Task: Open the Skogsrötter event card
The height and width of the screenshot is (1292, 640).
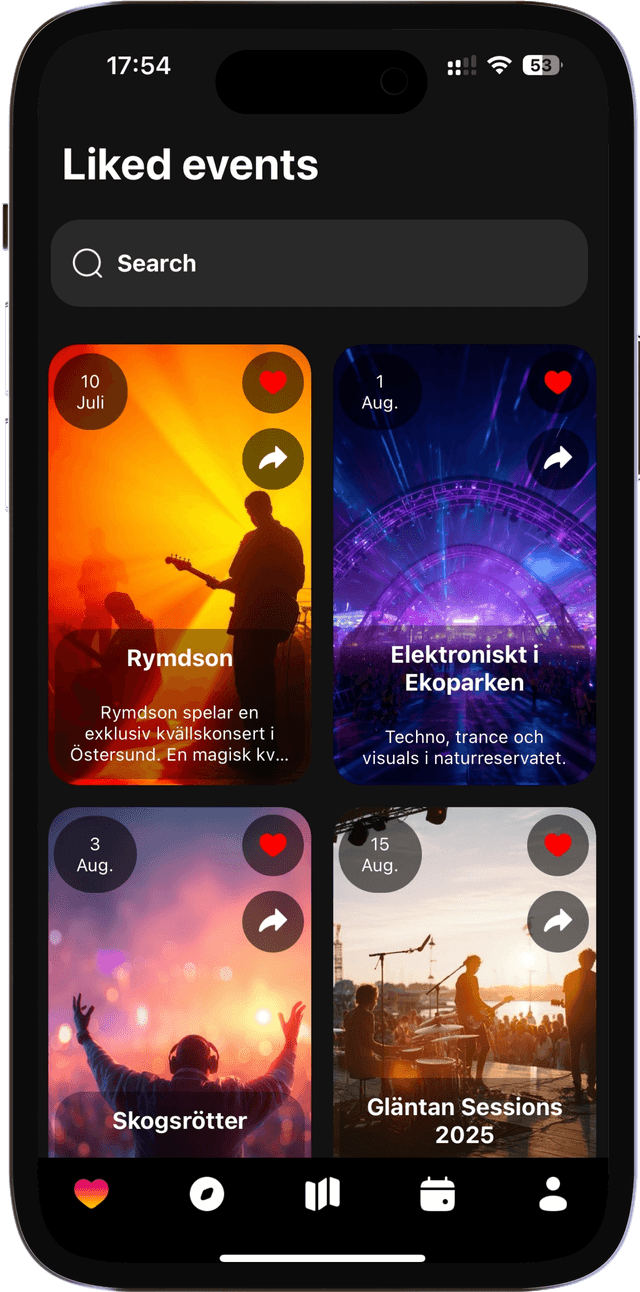Action: pyautogui.click(x=180, y=1040)
